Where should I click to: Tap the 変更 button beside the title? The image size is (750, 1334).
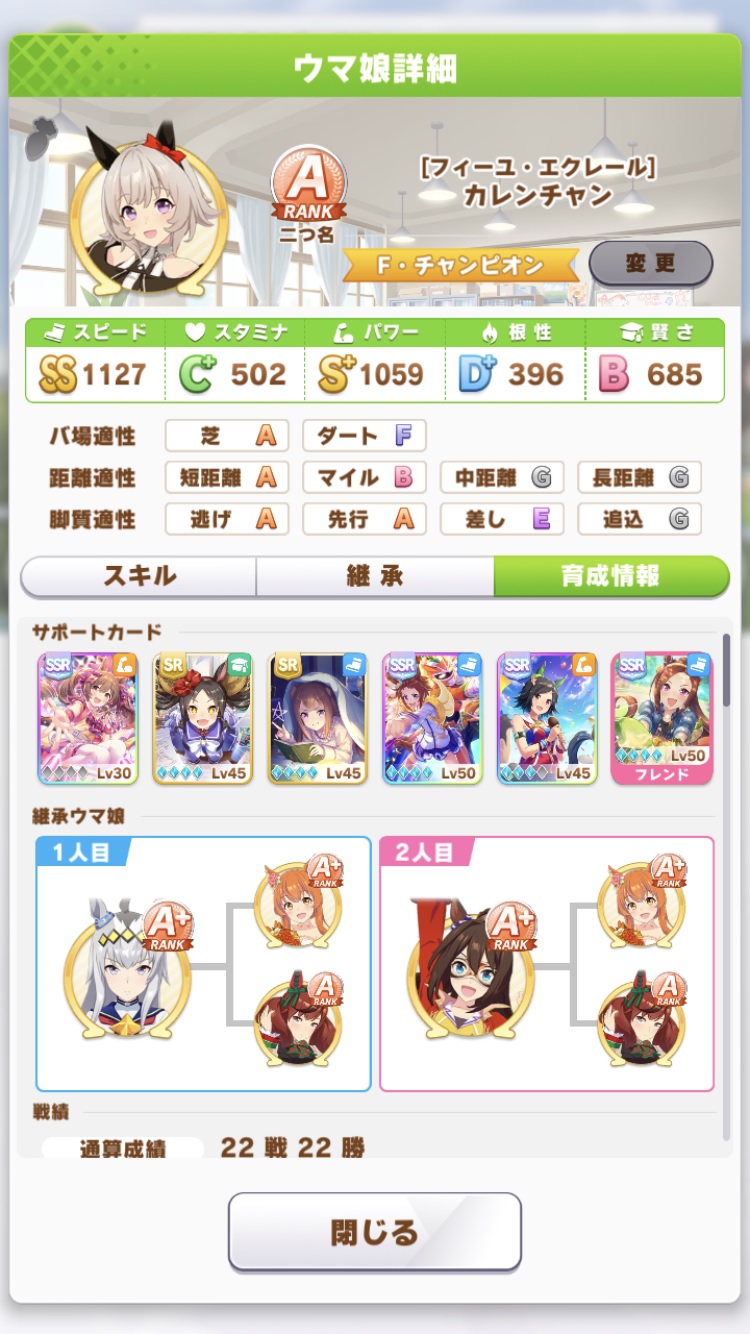pyautogui.click(x=650, y=264)
